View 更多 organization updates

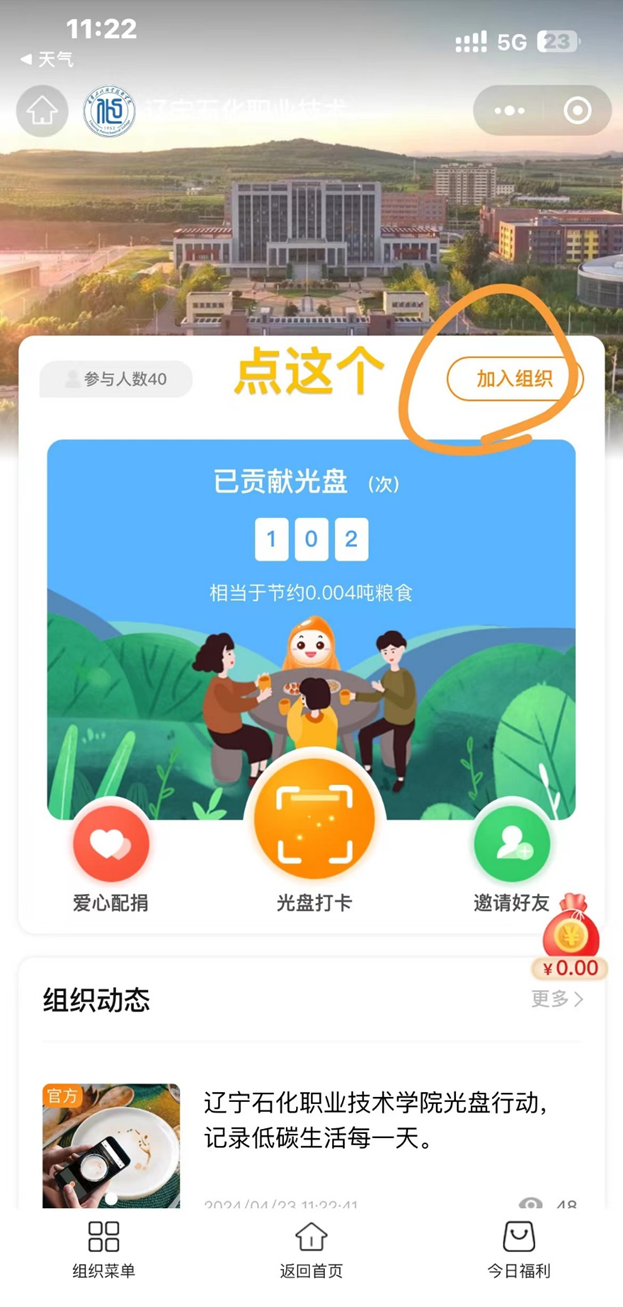pos(557,998)
